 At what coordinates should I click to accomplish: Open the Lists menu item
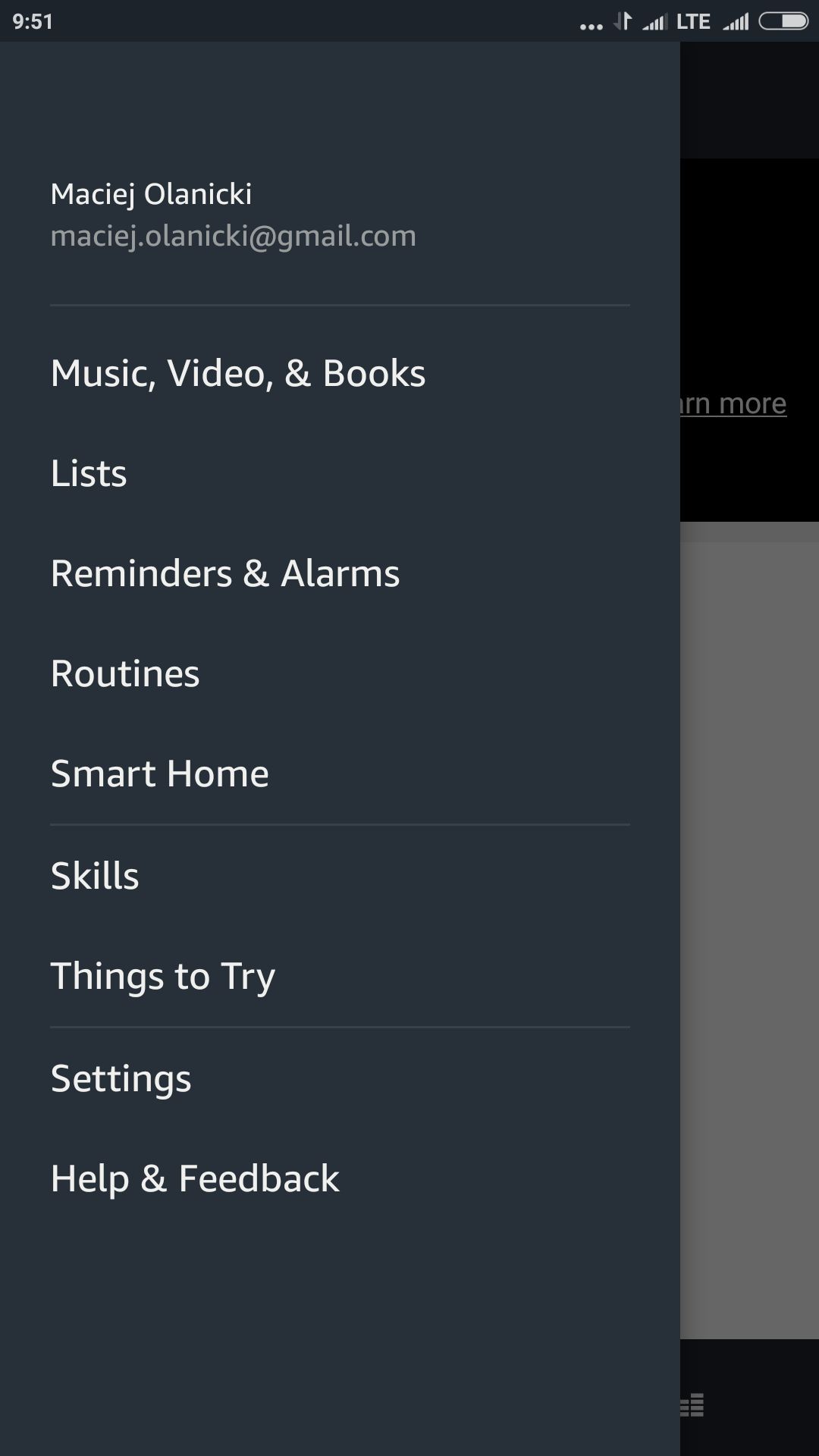[x=340, y=473]
